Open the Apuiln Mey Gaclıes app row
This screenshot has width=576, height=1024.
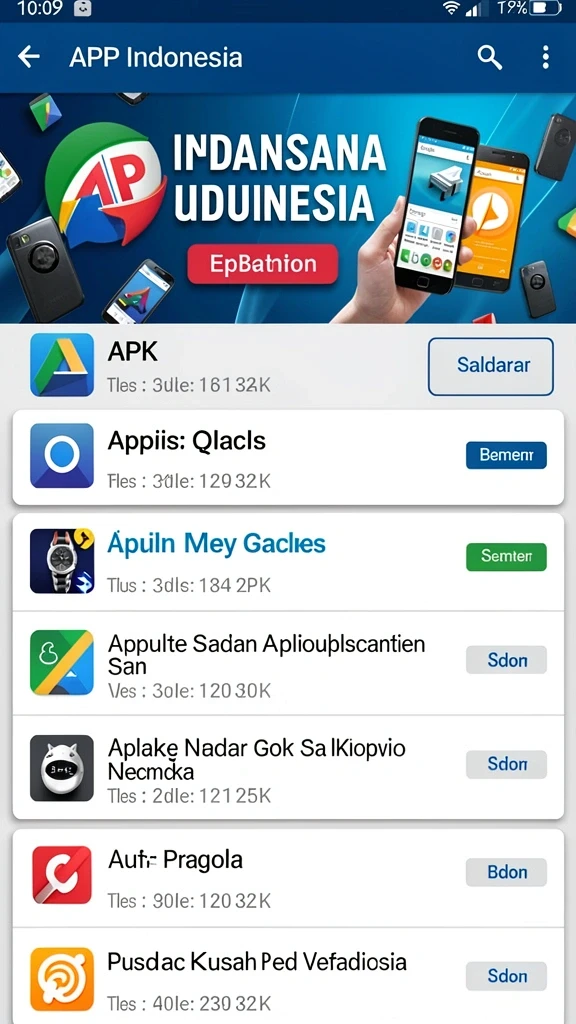click(288, 562)
